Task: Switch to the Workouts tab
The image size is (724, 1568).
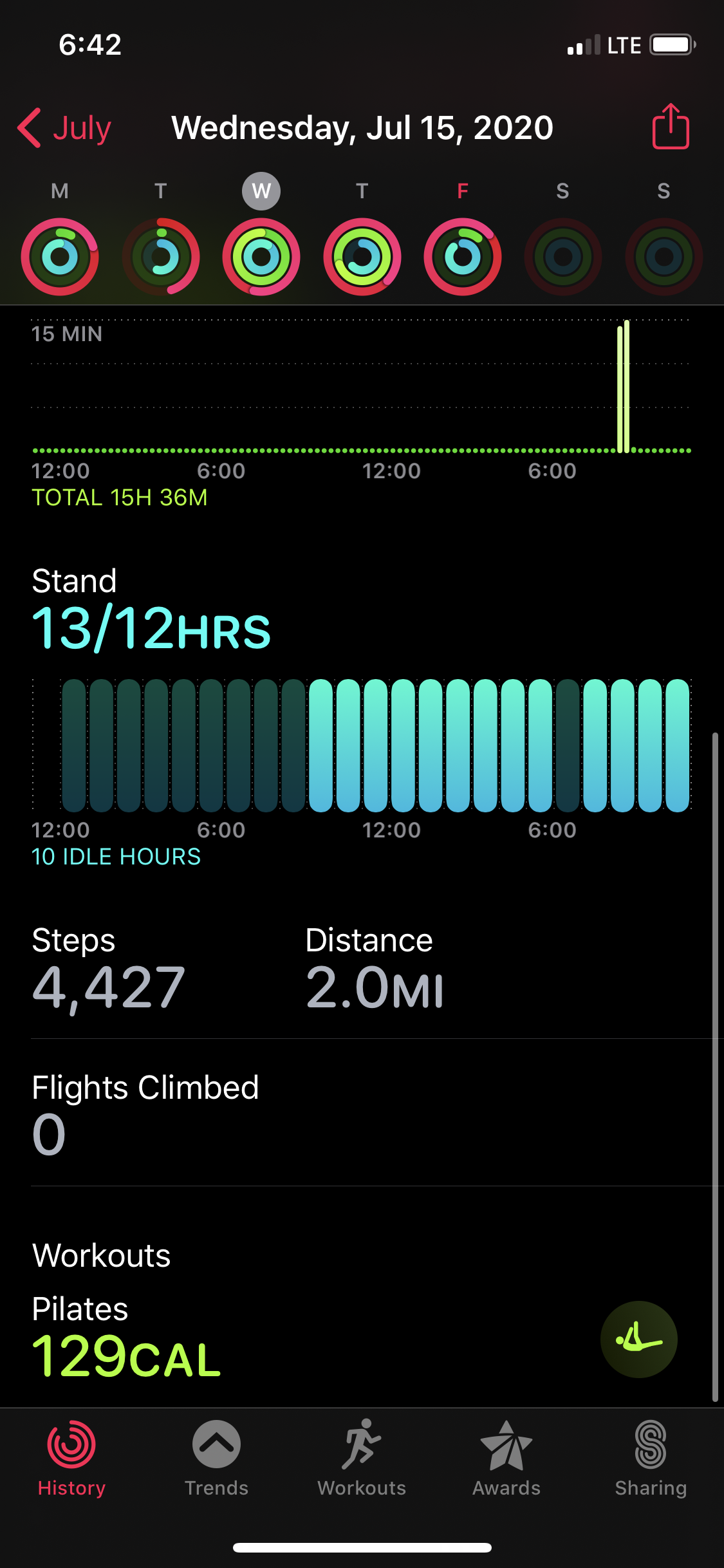Action: point(362,1458)
